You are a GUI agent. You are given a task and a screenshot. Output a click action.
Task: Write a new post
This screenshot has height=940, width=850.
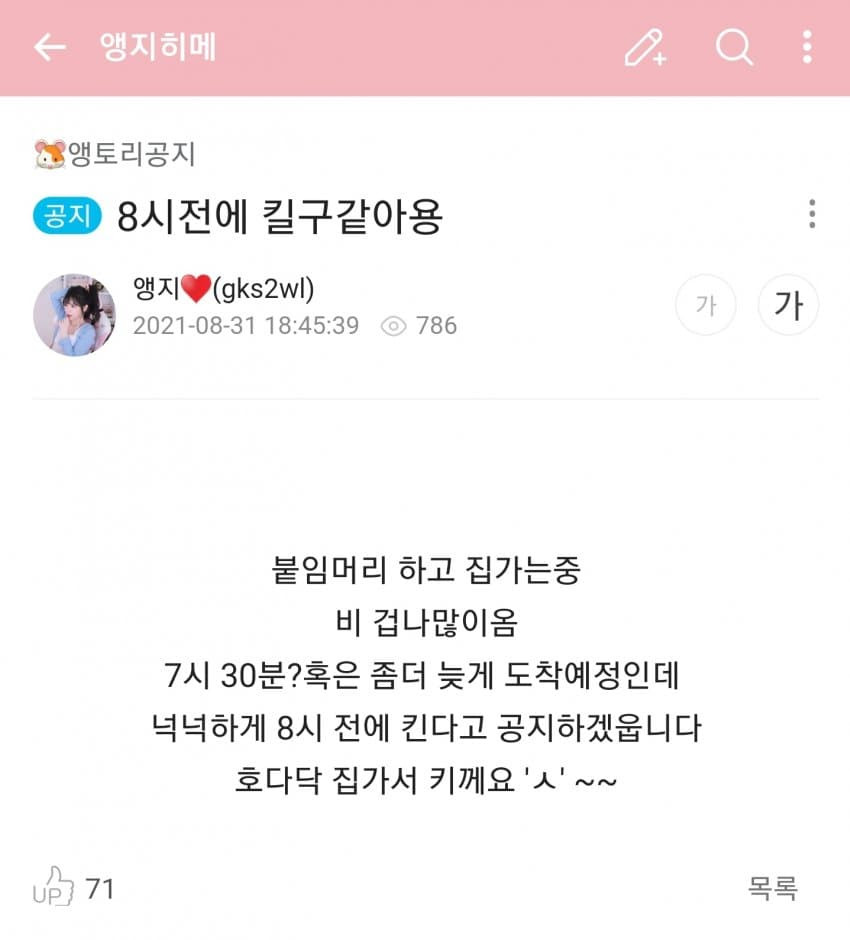point(645,47)
